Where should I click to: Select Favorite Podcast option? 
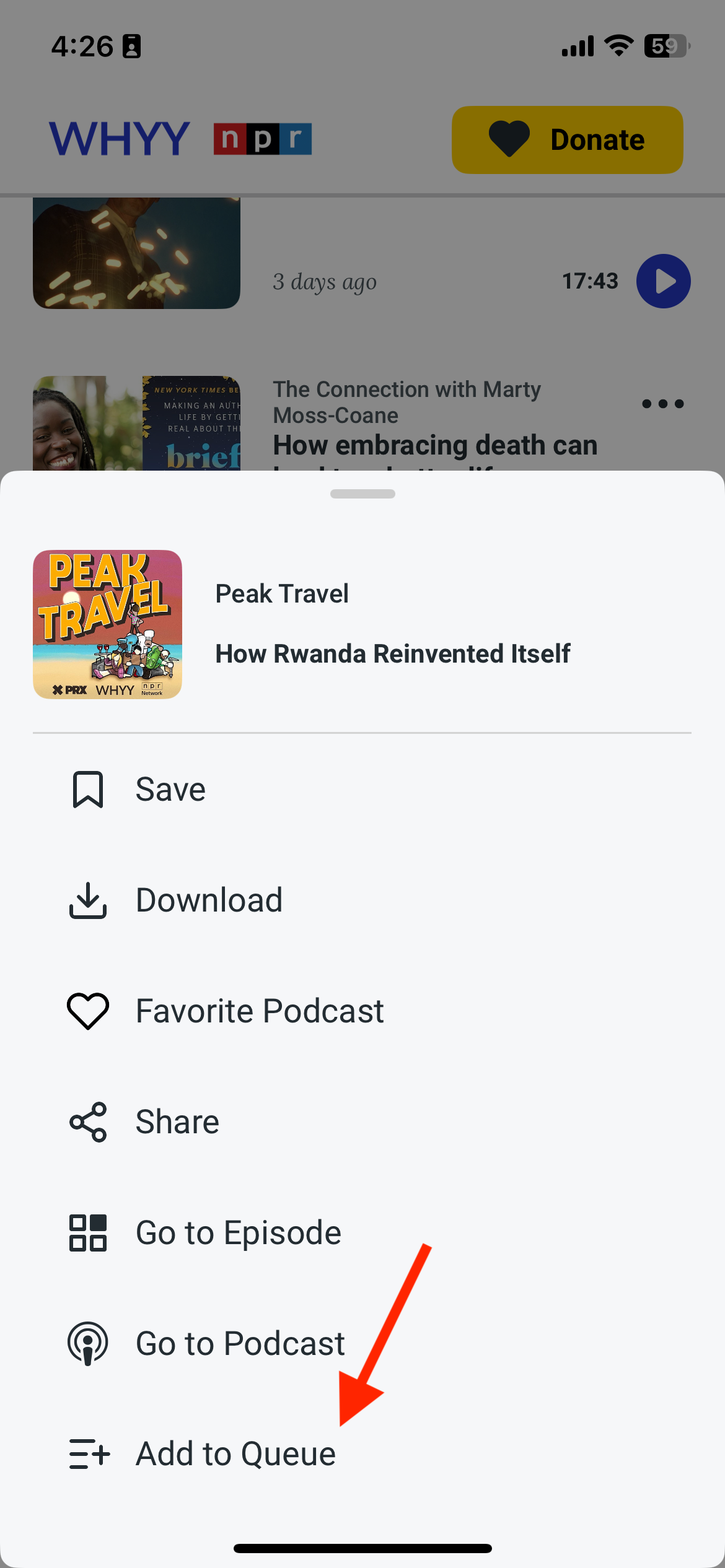(x=259, y=1011)
